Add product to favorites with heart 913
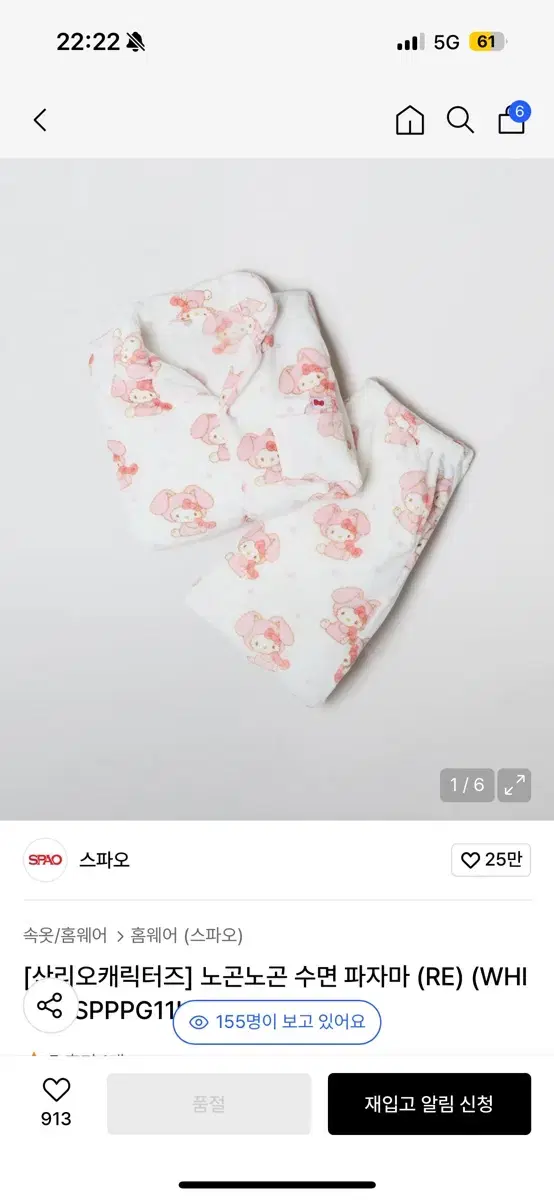Screen dimensions: 554x1200 pyautogui.click(x=56, y=1102)
